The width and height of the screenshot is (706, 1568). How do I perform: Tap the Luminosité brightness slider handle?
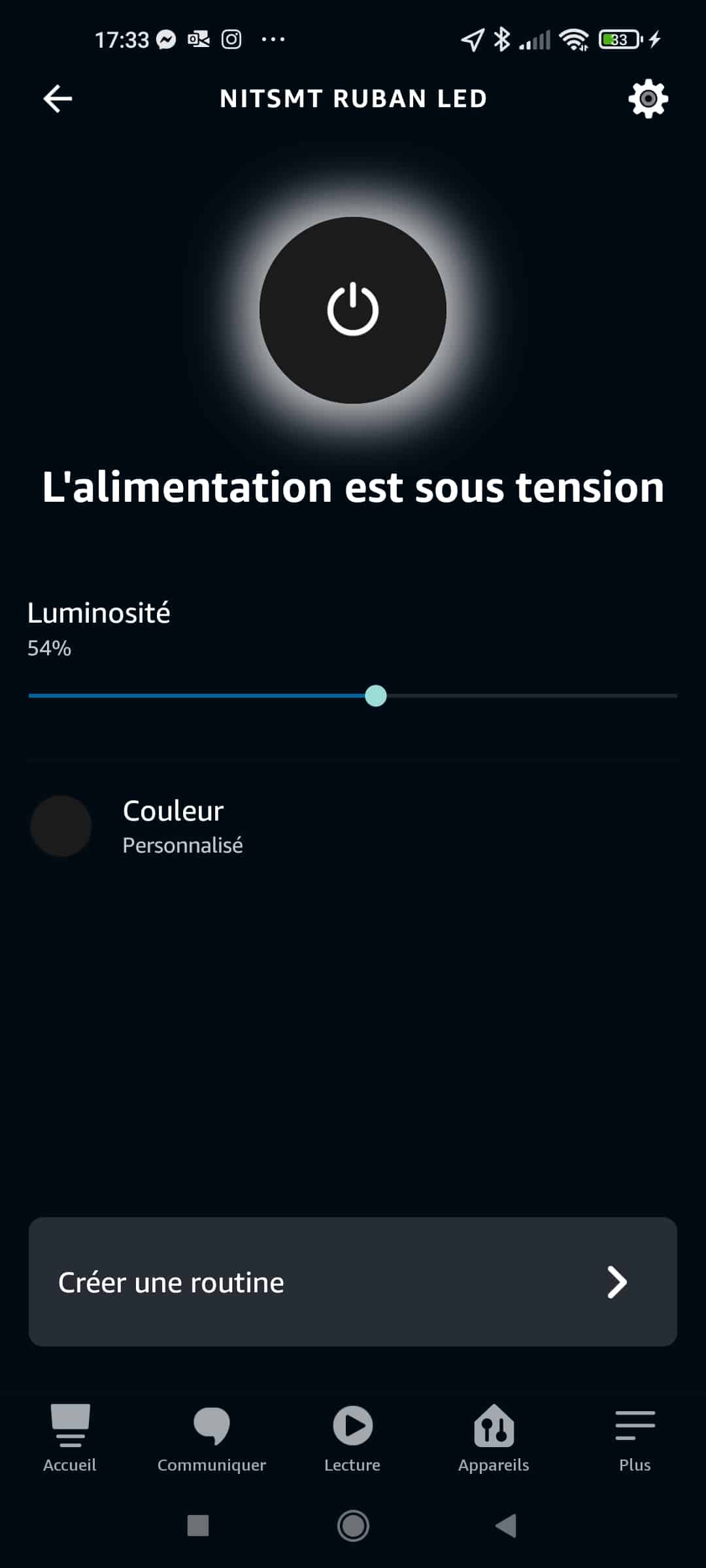click(376, 696)
